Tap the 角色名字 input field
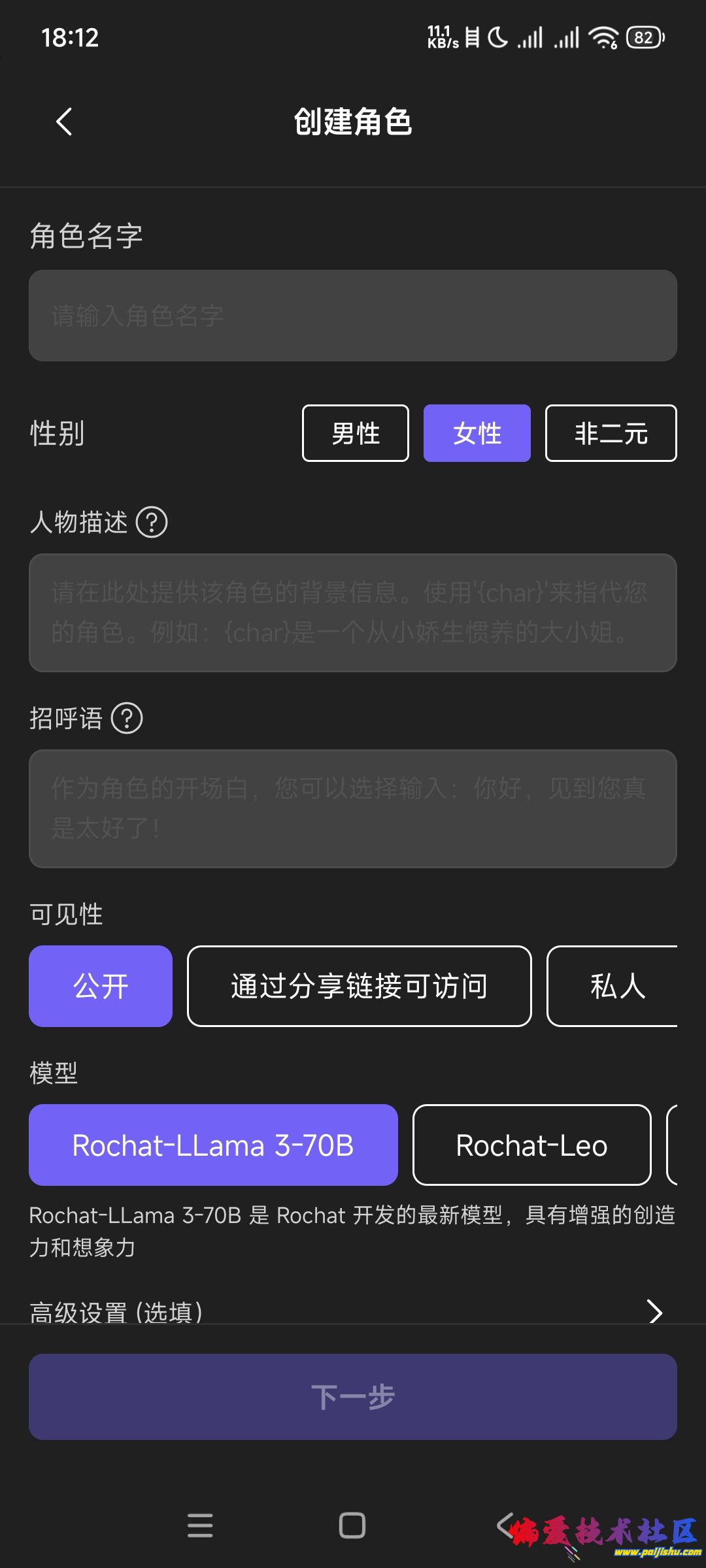 tap(352, 316)
